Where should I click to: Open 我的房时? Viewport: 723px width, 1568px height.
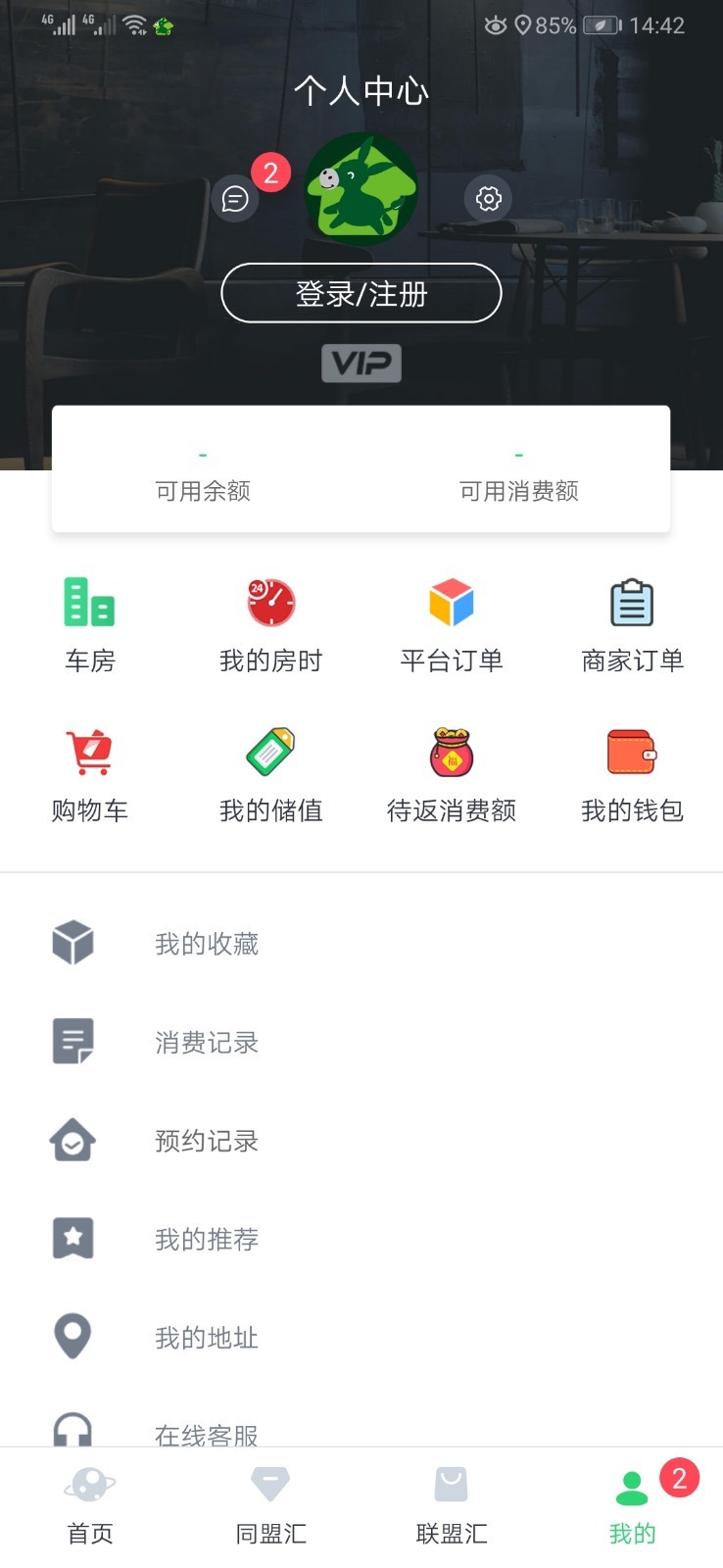[x=270, y=624]
